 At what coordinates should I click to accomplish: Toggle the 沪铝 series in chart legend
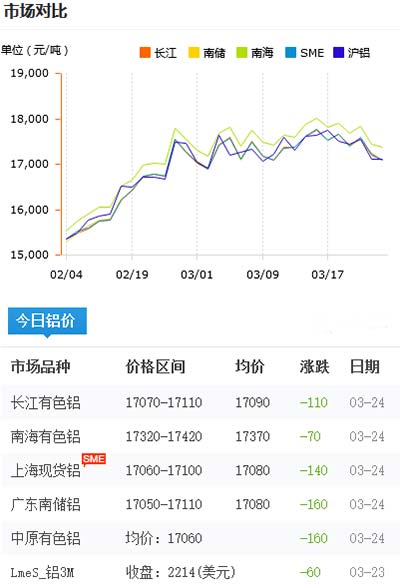pyautogui.click(x=351, y=53)
